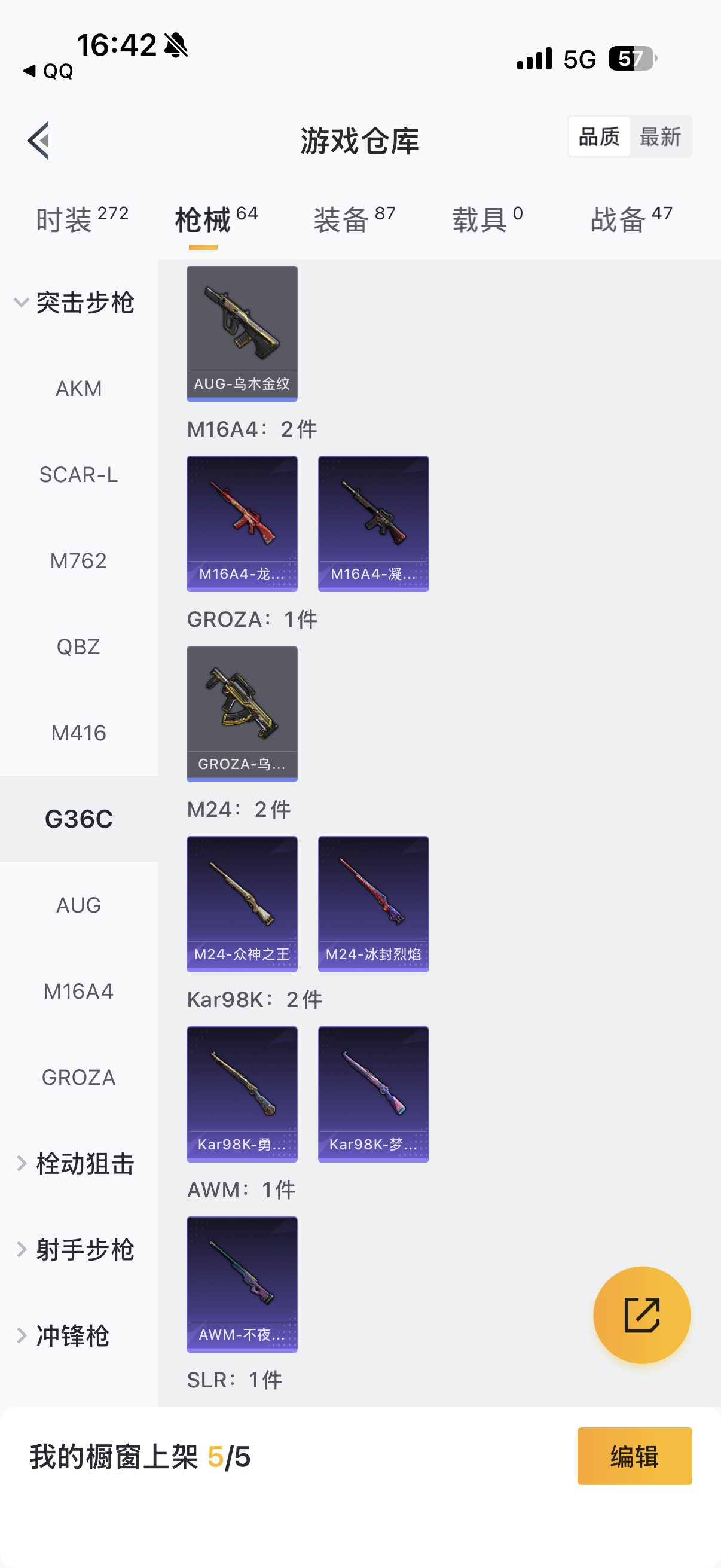
Task: Tap the orange share floating button
Action: (x=641, y=1315)
